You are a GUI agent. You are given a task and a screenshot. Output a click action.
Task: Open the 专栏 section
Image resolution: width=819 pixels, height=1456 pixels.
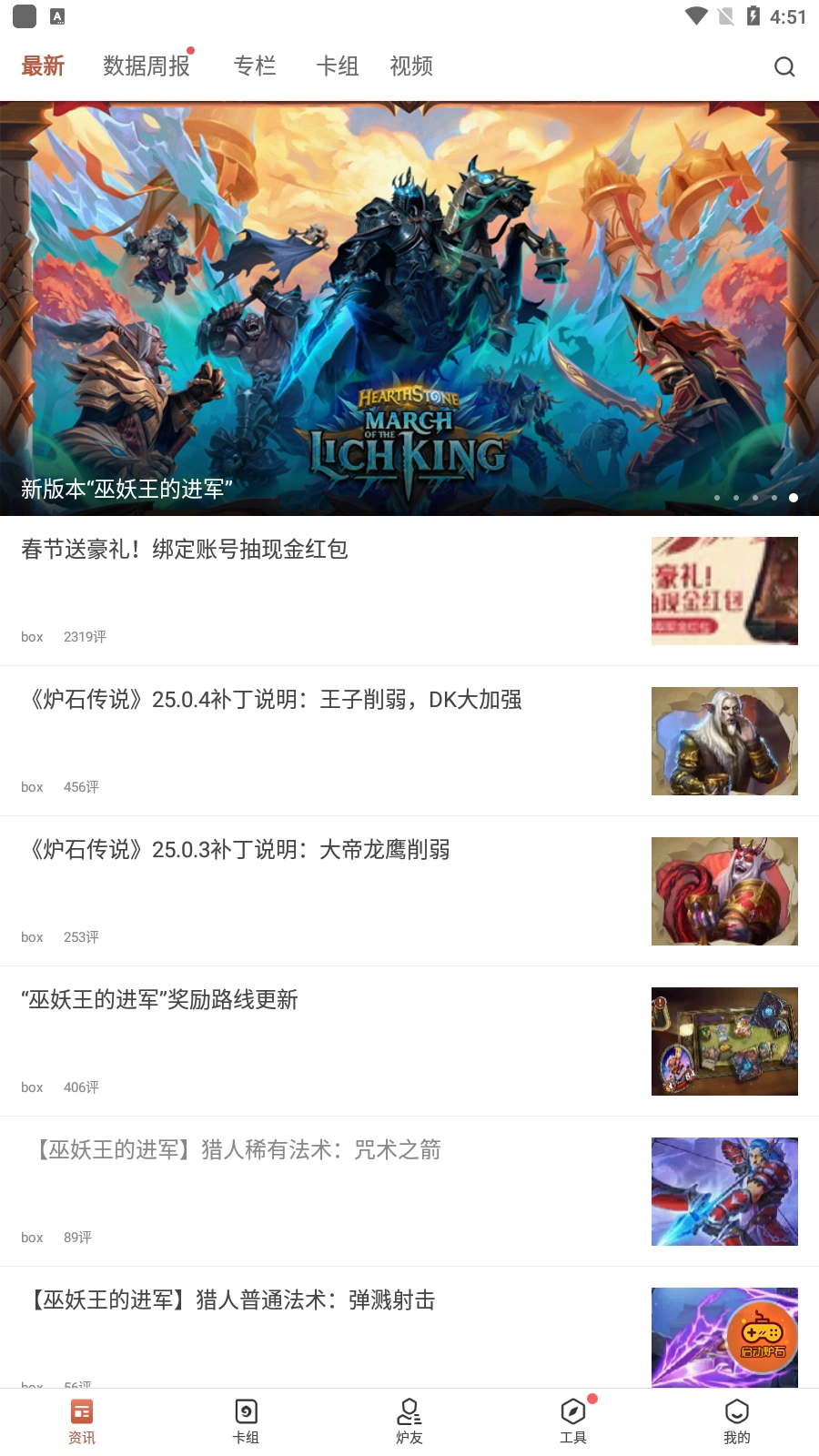[x=255, y=66]
